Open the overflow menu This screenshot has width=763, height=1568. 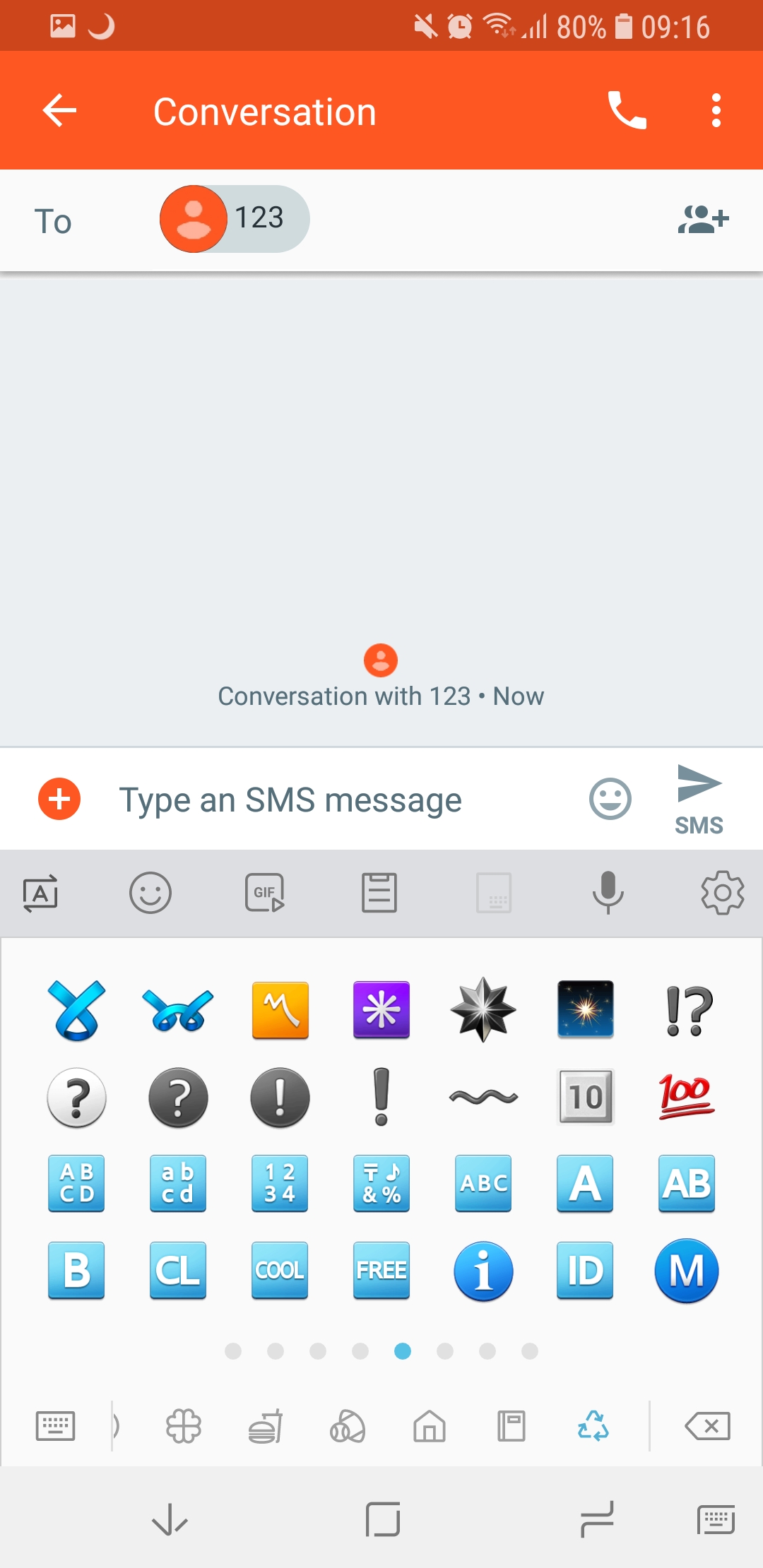pos(716,111)
